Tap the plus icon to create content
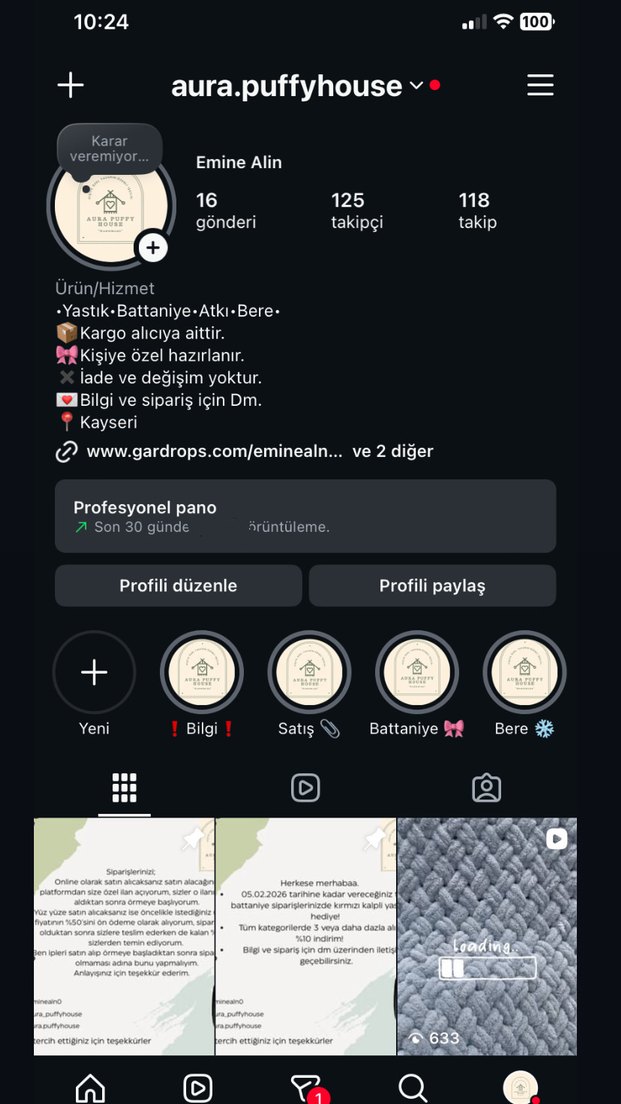Image resolution: width=621 pixels, height=1104 pixels. coord(71,85)
